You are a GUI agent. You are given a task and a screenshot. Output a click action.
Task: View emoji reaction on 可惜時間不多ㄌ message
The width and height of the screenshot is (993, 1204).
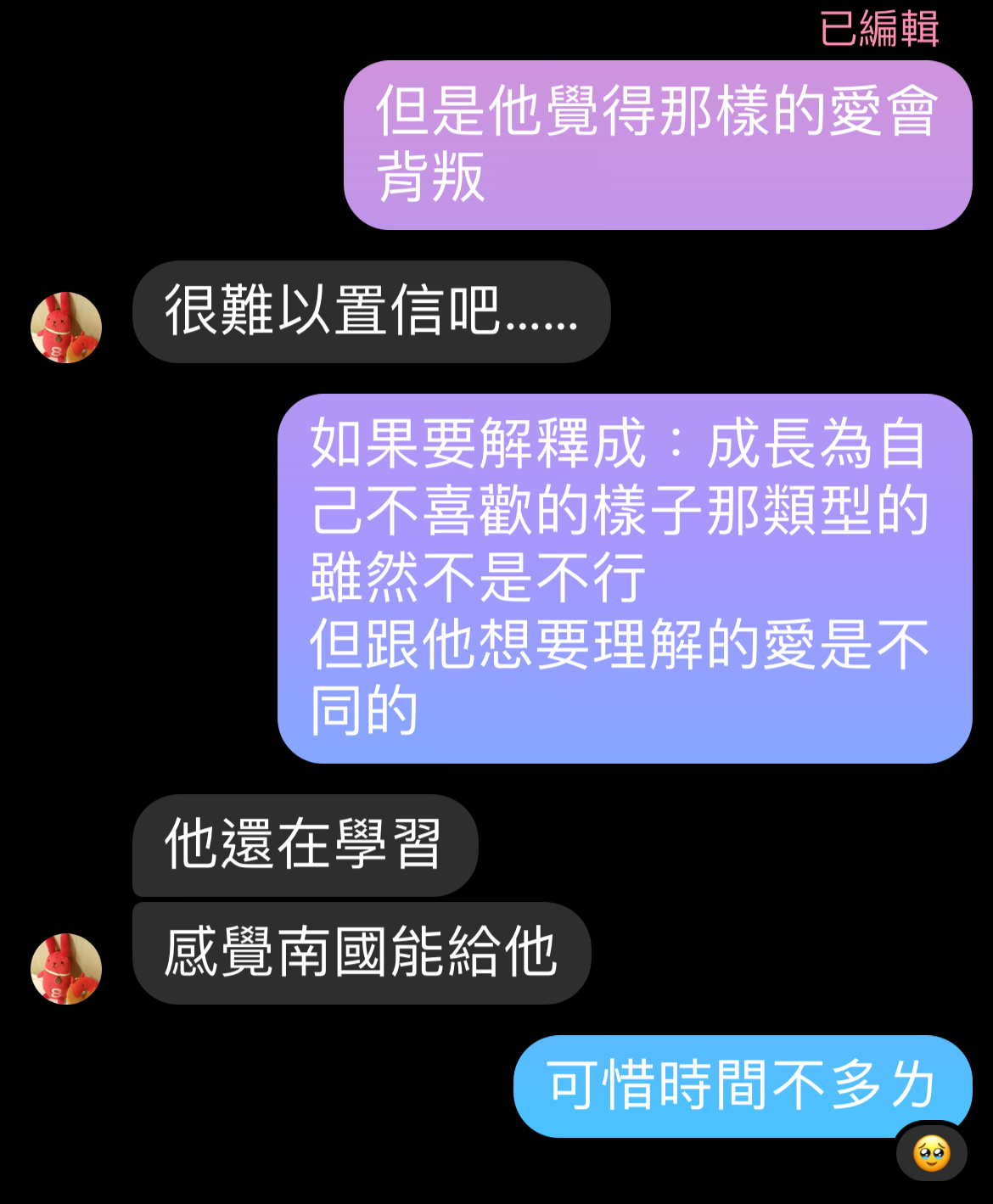click(x=931, y=1153)
